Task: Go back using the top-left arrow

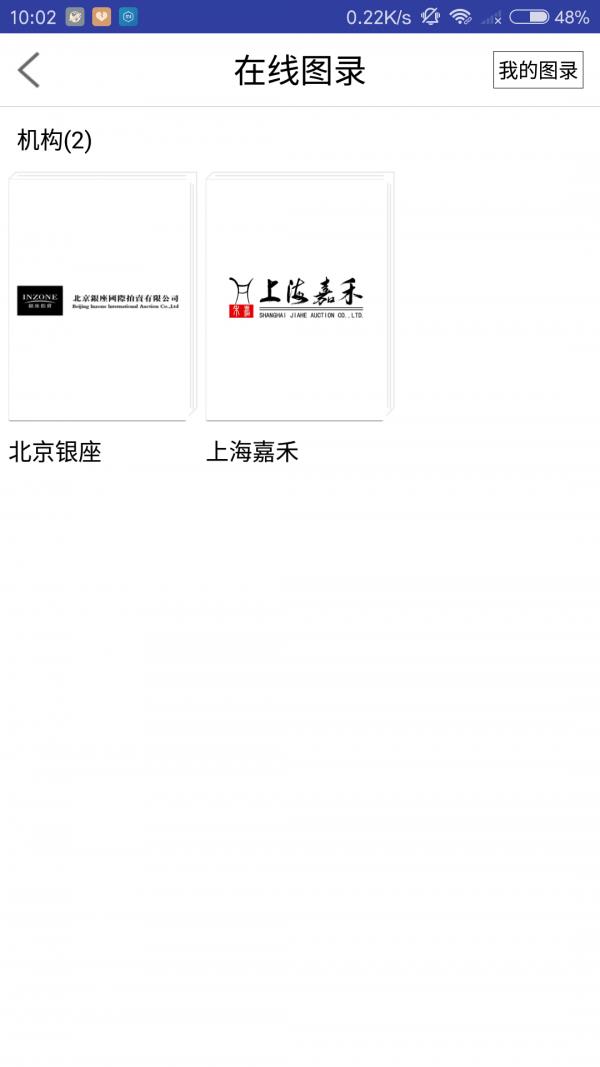Action: pos(29,70)
